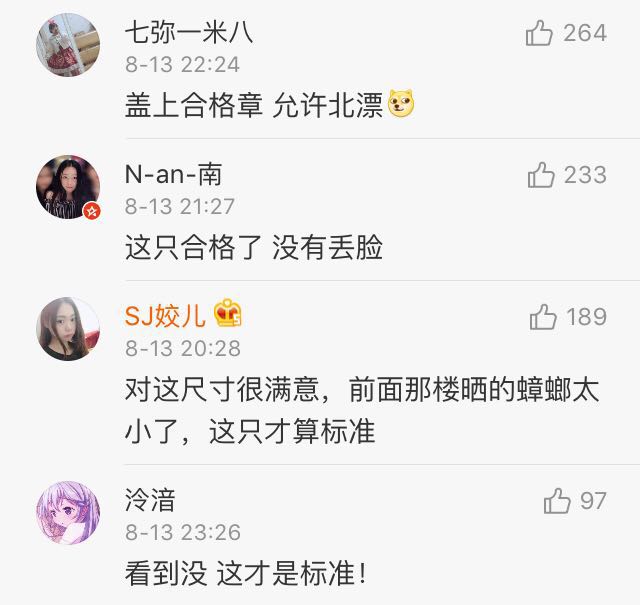The width and height of the screenshot is (640, 605).
Task: Tap the username 泠涪
Action: (150, 500)
